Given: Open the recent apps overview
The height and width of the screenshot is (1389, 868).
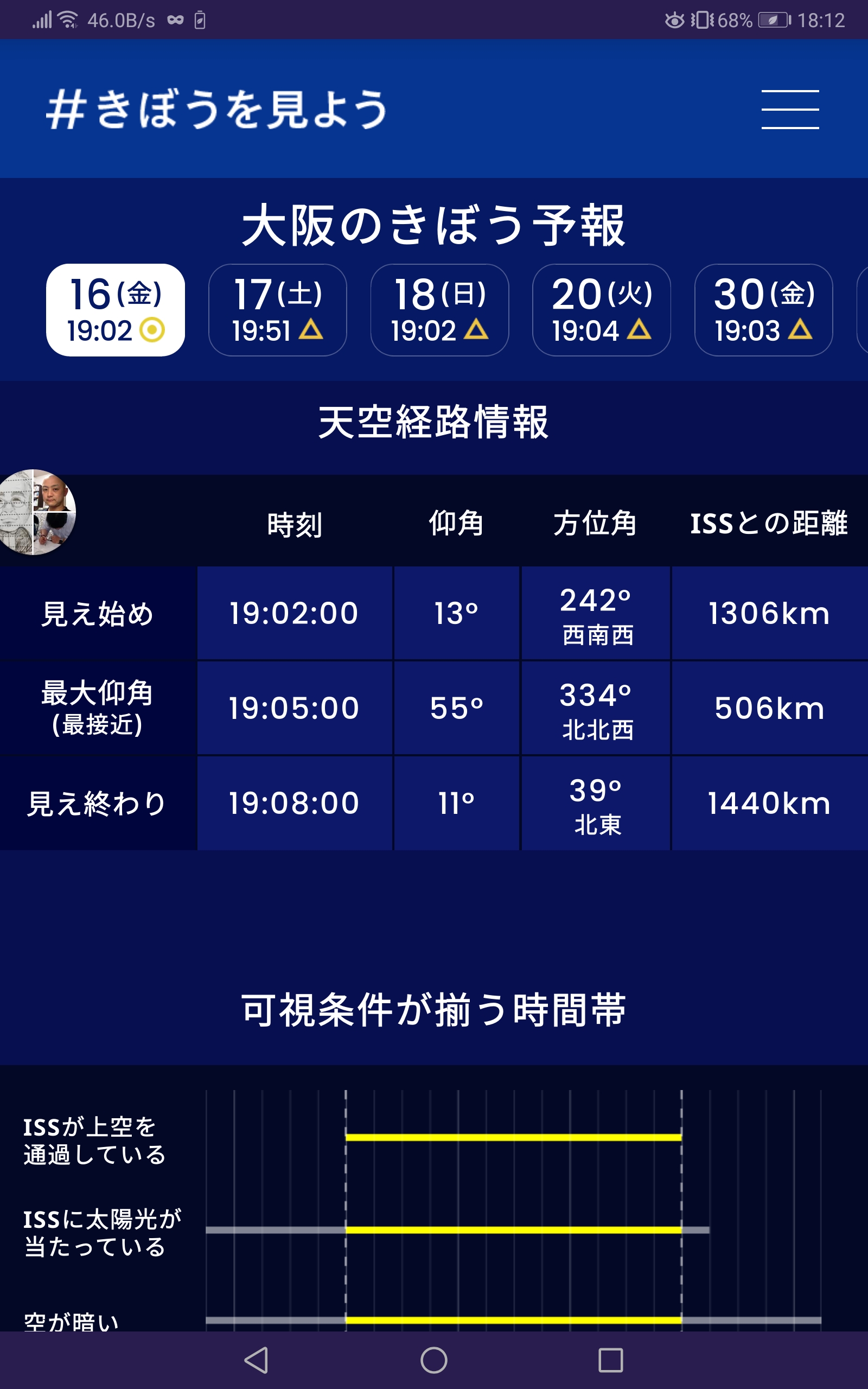Looking at the screenshot, I should click(611, 1360).
